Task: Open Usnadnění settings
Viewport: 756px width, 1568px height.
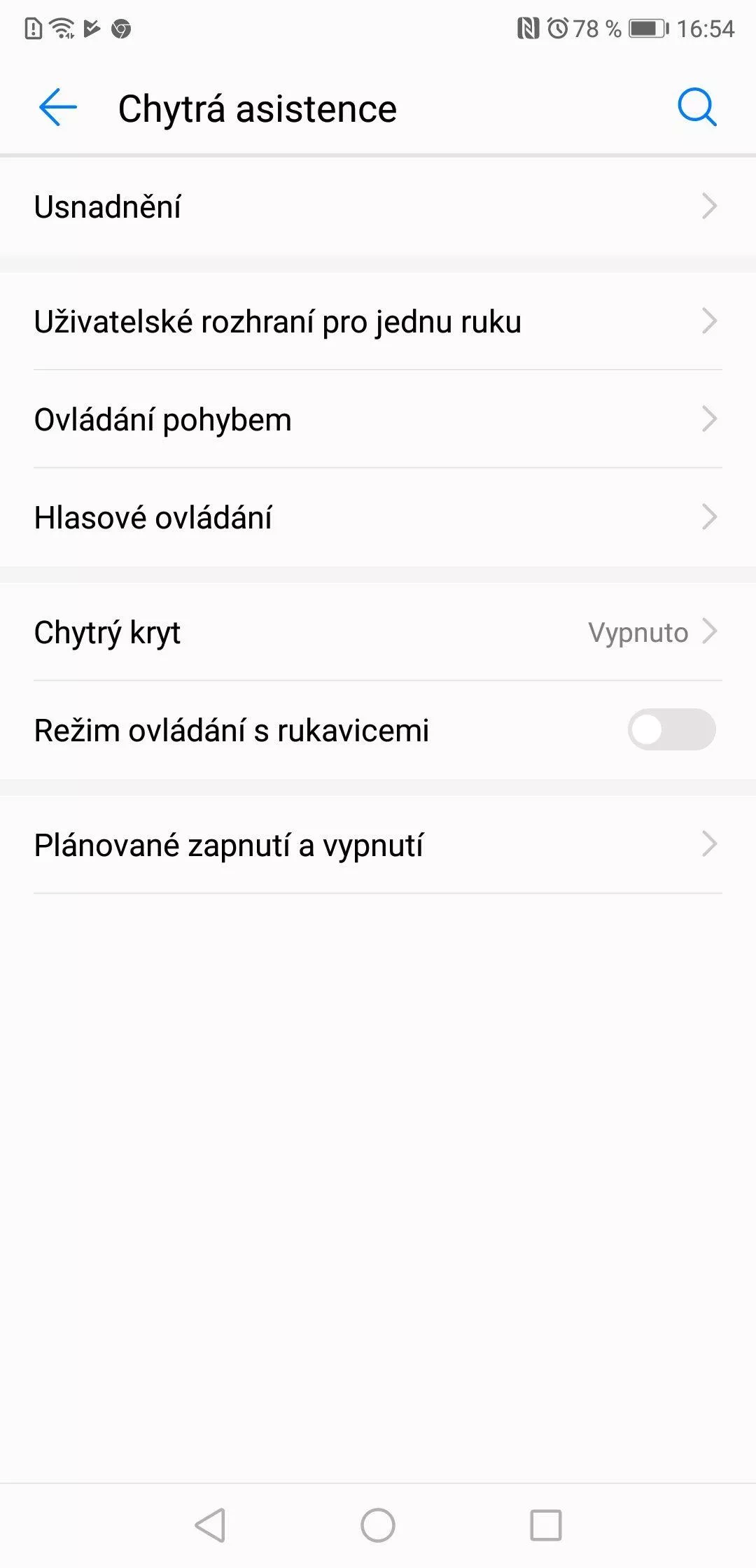Action: [x=378, y=206]
